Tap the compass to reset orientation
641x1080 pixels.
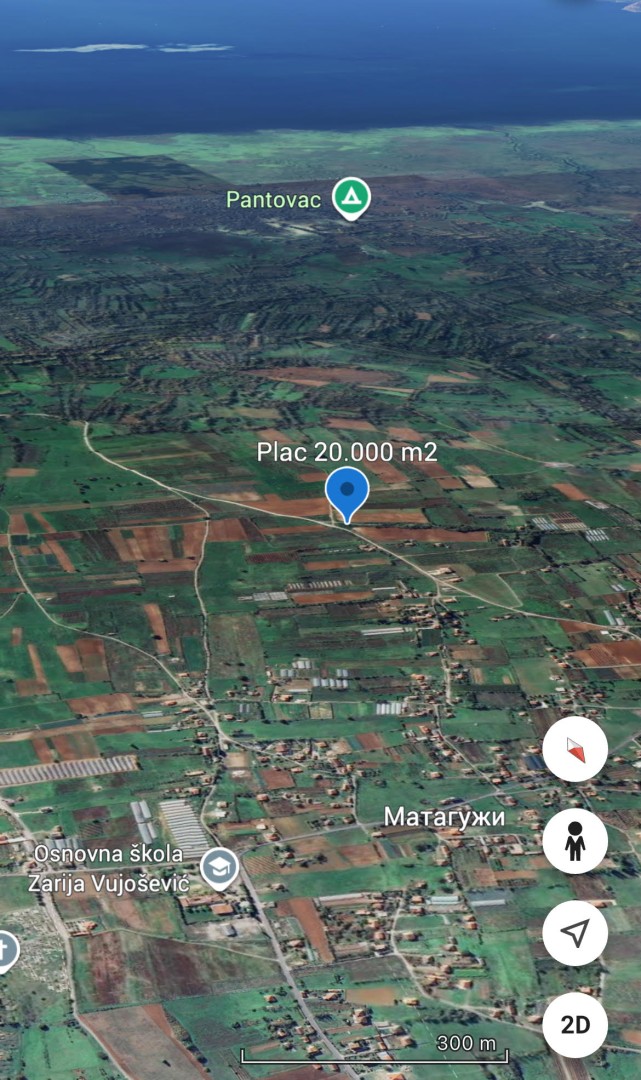(575, 749)
